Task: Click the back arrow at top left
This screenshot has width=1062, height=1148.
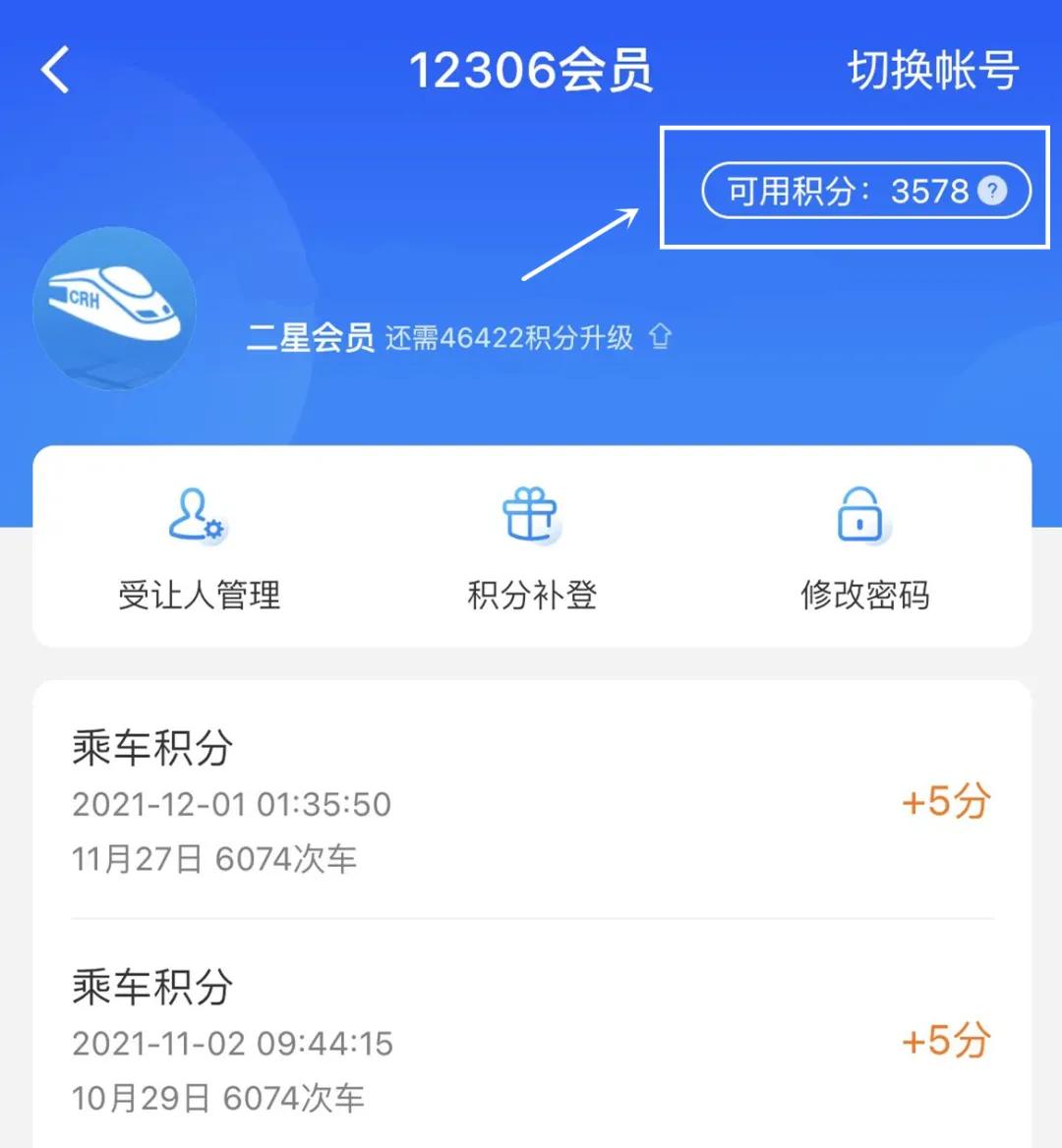Action: click(x=56, y=68)
